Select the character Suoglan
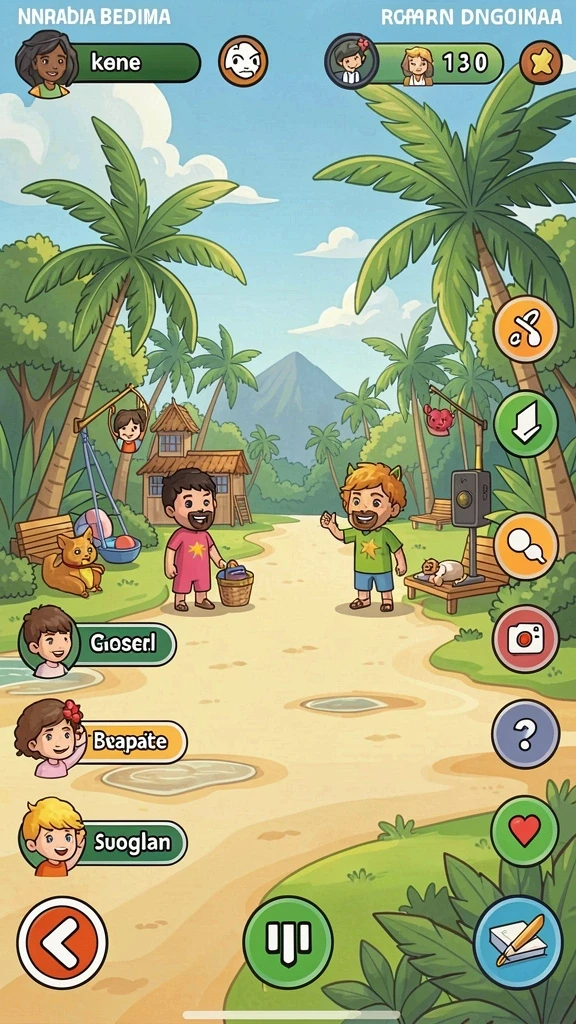 click(103, 840)
